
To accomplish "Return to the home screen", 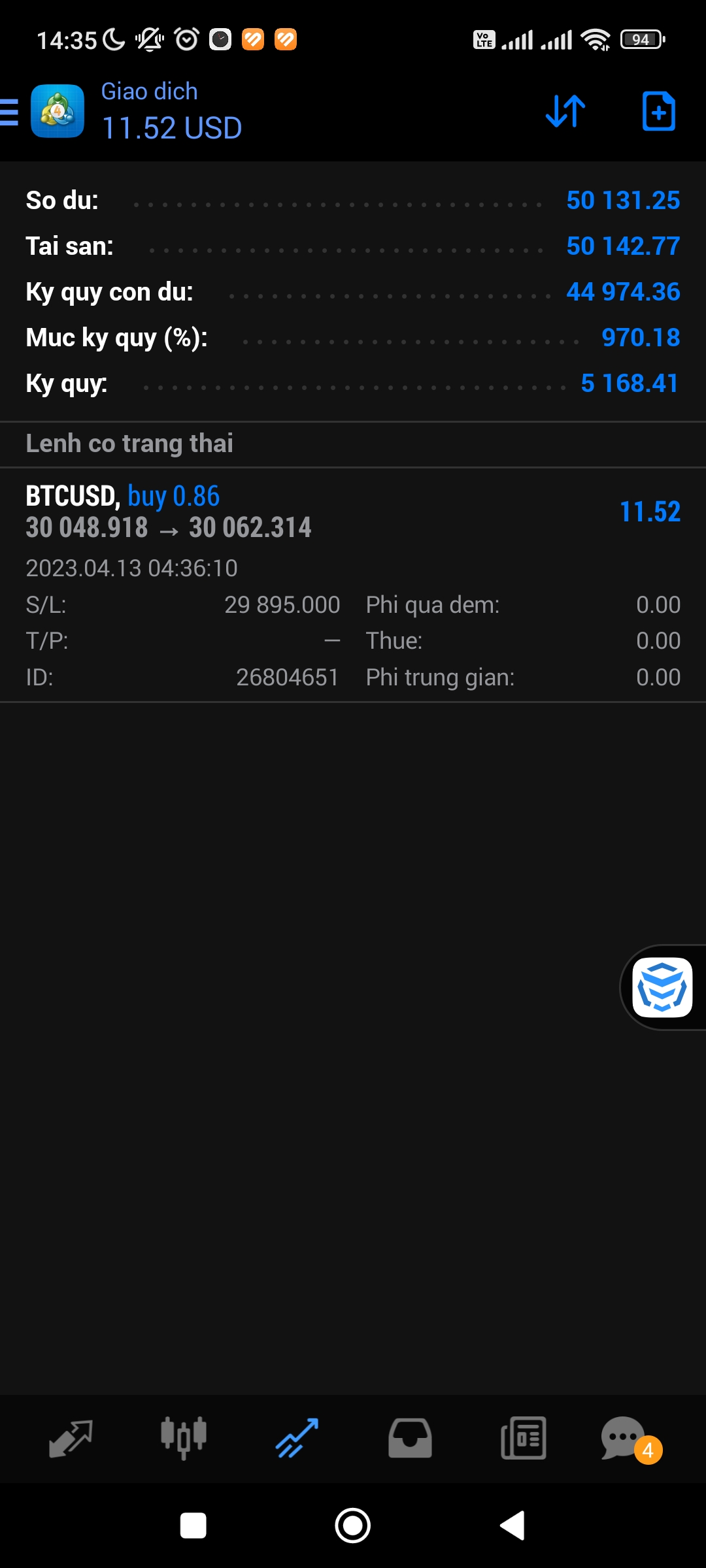I will tap(353, 1526).
